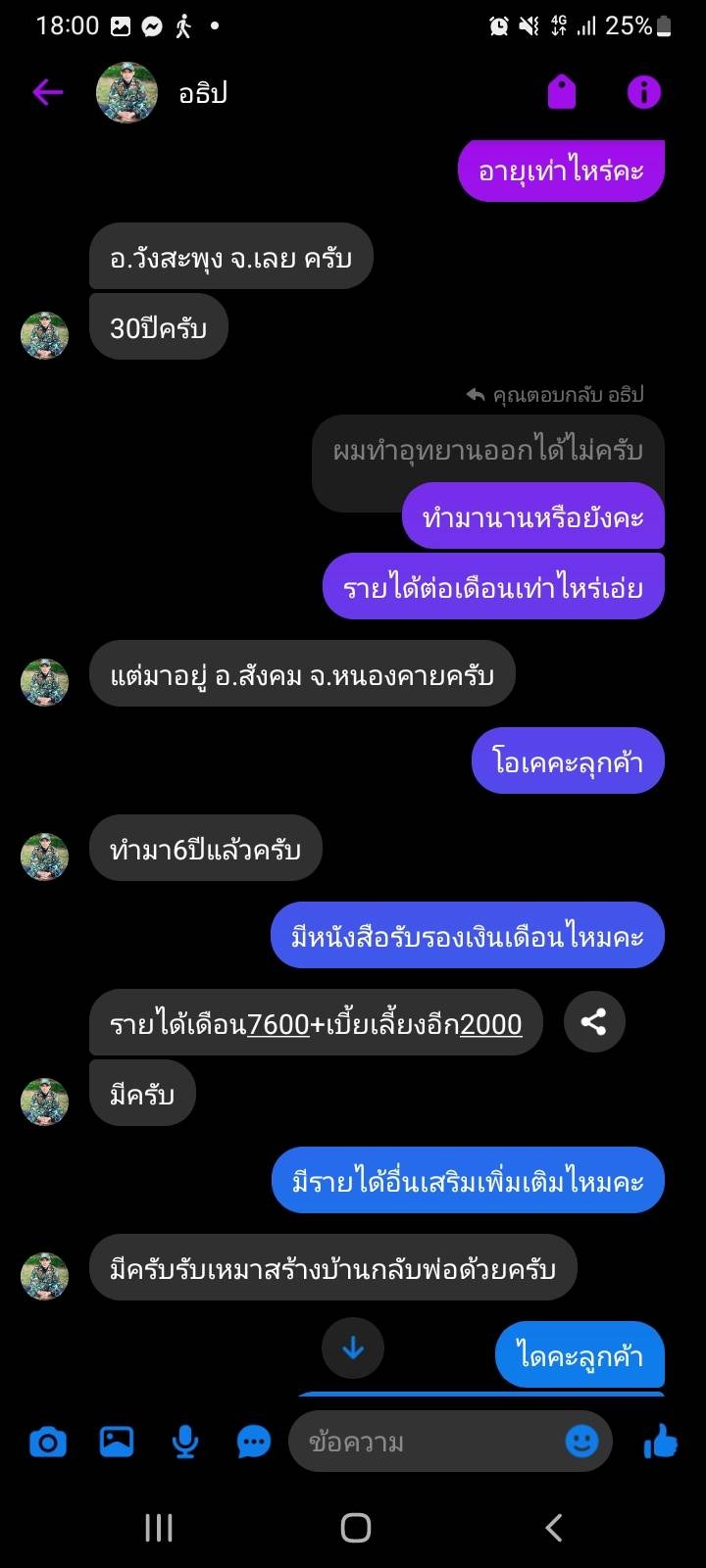Go back to the chat list
The image size is (706, 1568).
pos(47,93)
